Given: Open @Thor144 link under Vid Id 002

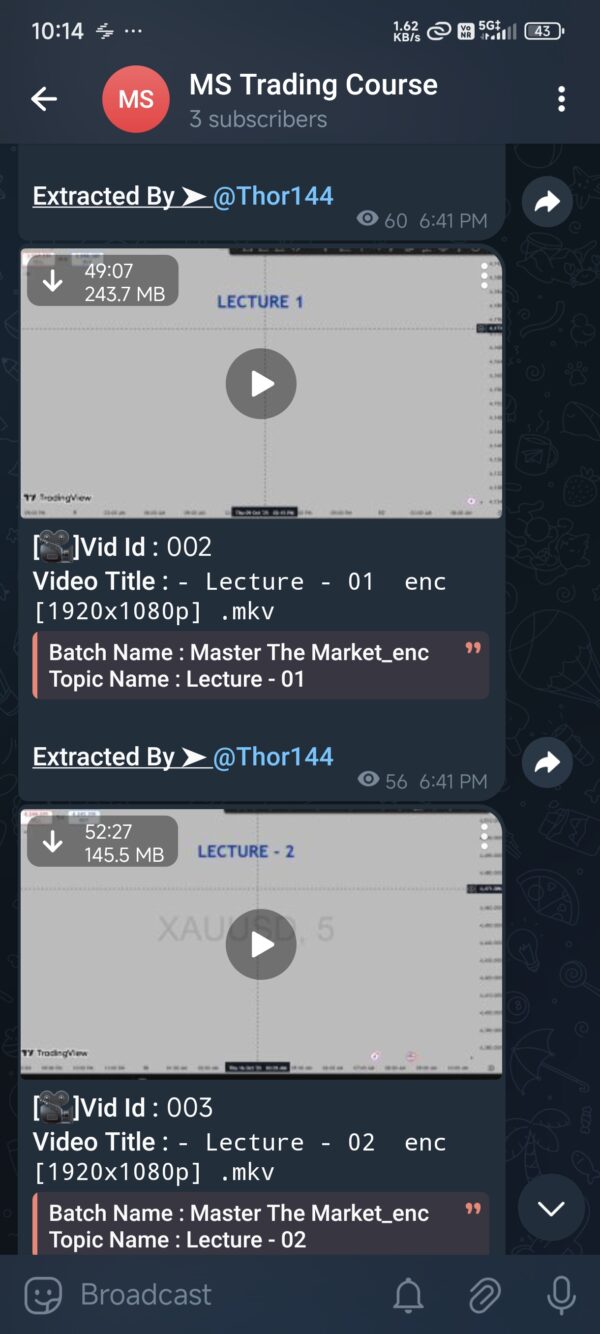Looking at the screenshot, I should (273, 757).
